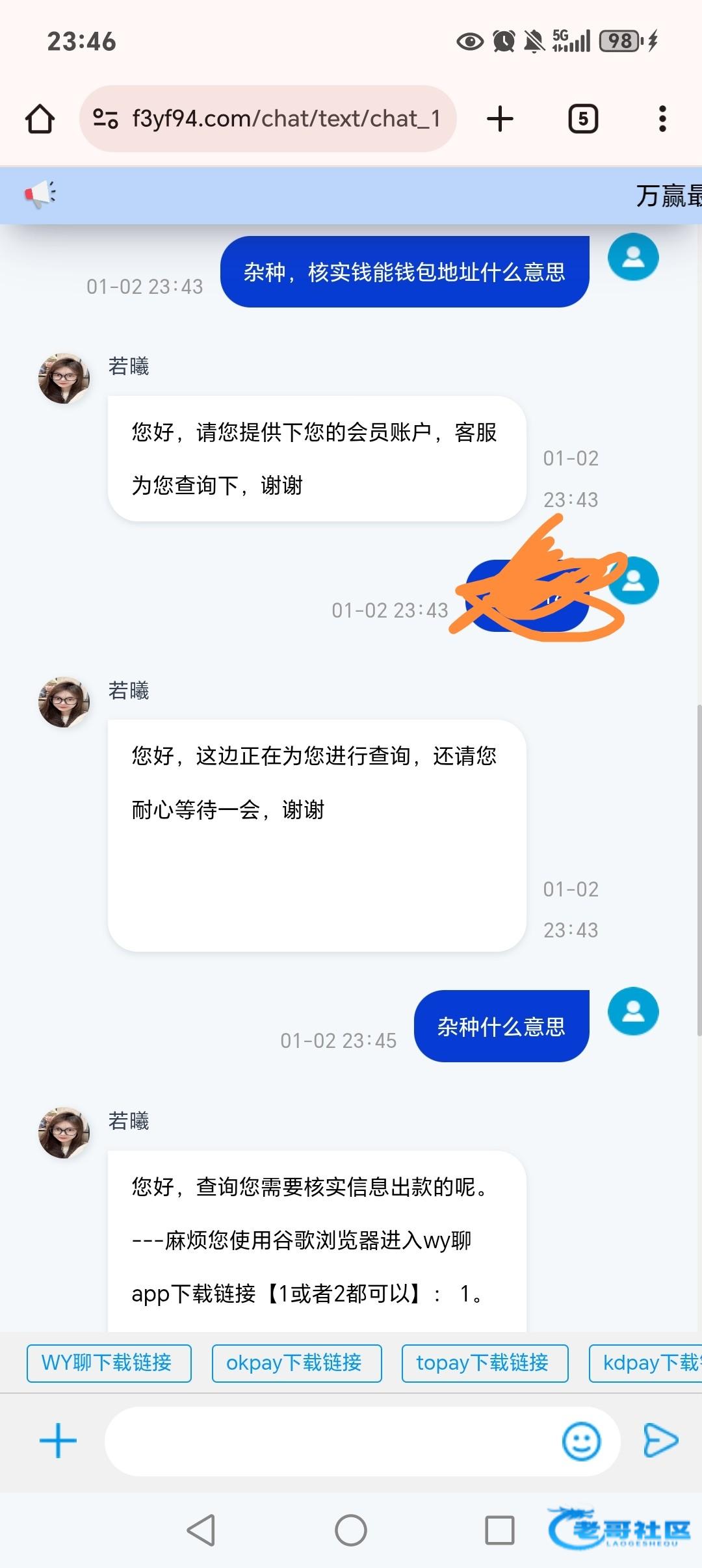Go back with the system back button
Screen dimensions: 702x1568
tap(201, 1530)
